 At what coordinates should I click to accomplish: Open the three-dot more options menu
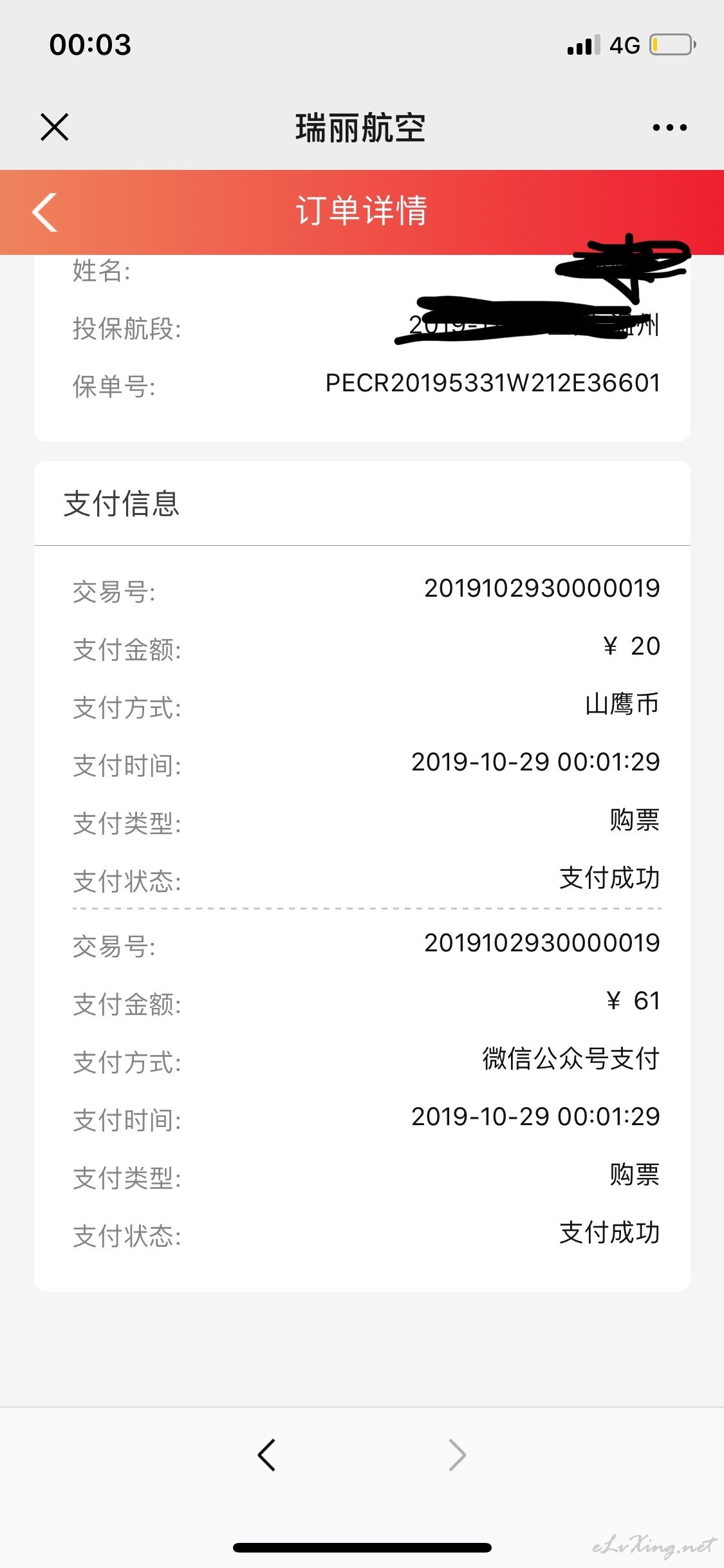669,127
